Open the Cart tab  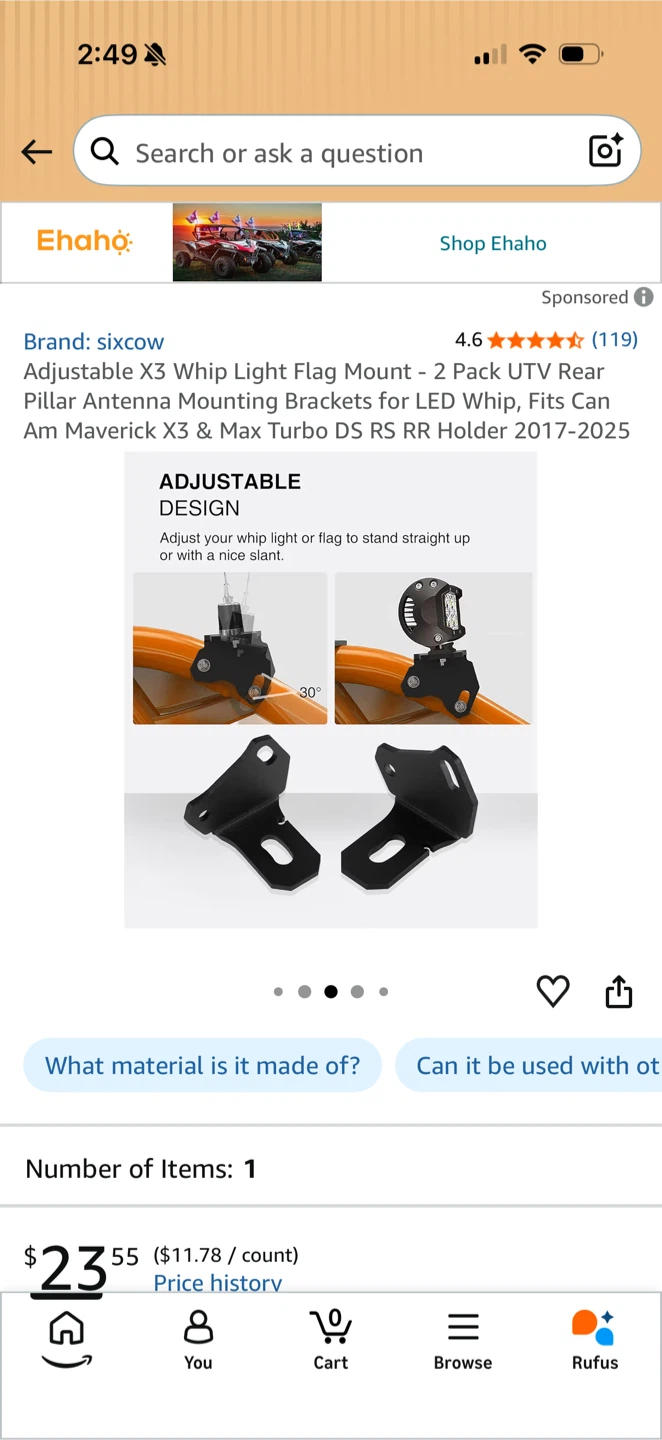point(330,1340)
